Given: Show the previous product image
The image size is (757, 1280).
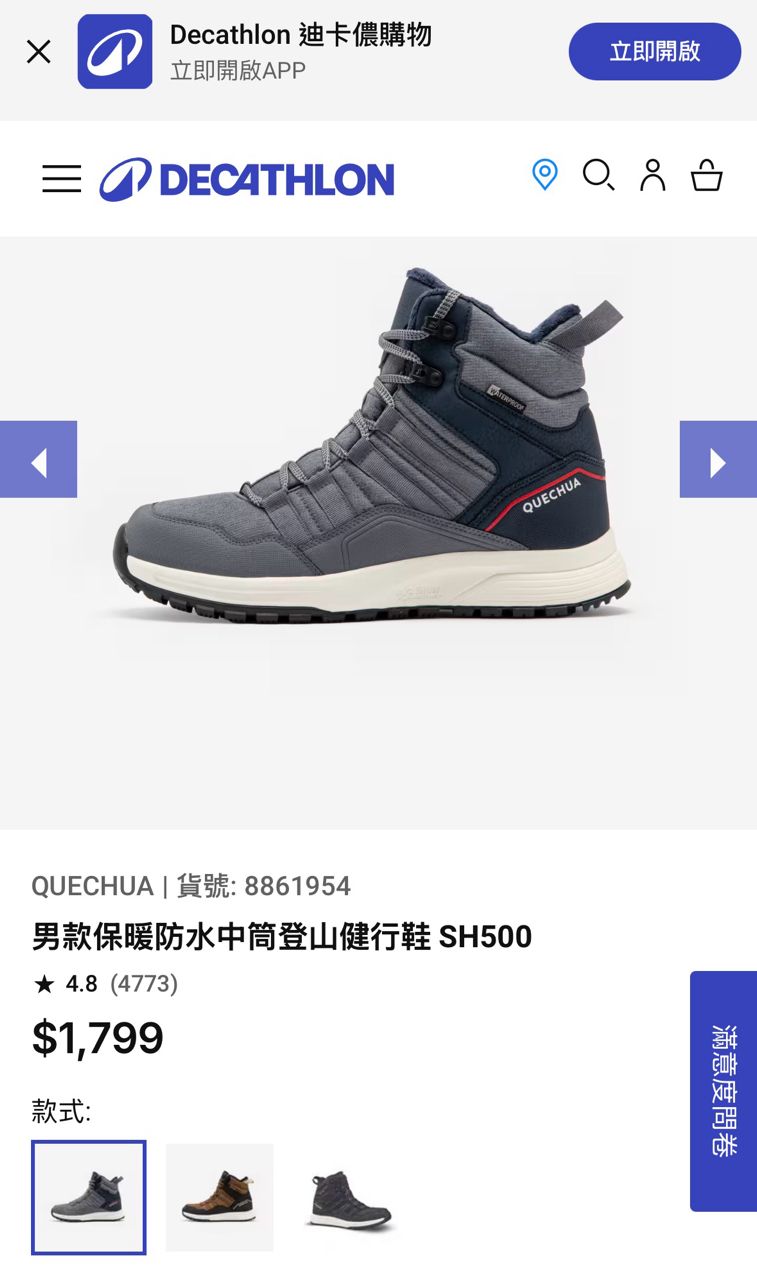Looking at the screenshot, I should pos(38,460).
